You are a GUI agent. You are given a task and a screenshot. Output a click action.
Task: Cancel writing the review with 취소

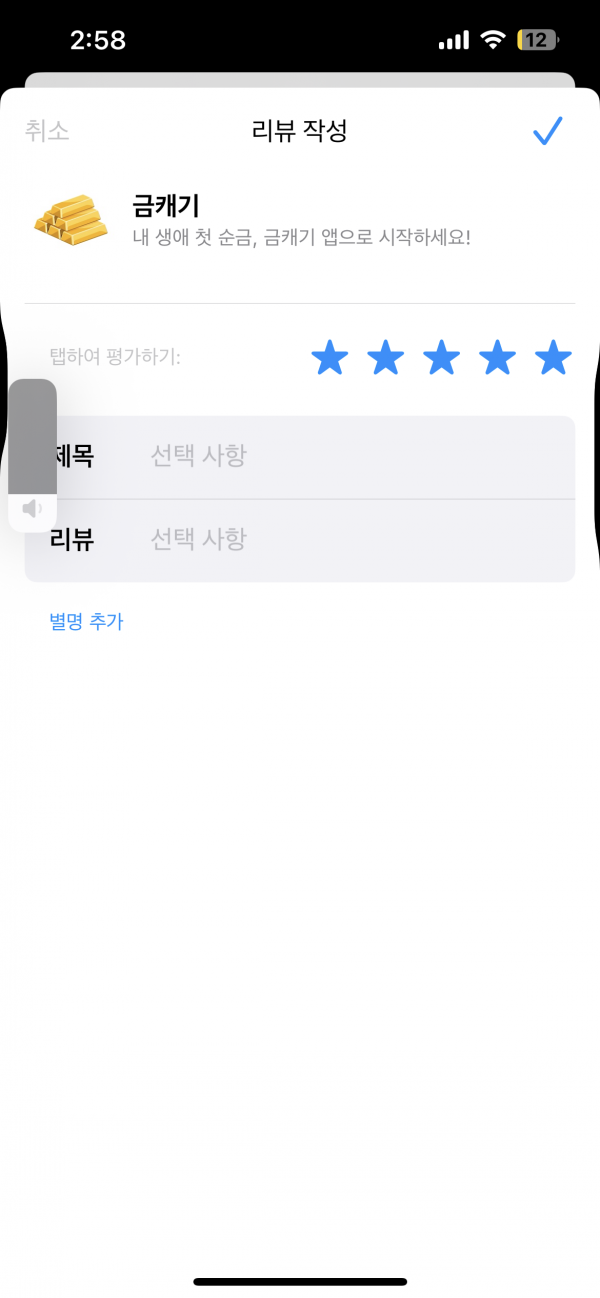(x=47, y=131)
